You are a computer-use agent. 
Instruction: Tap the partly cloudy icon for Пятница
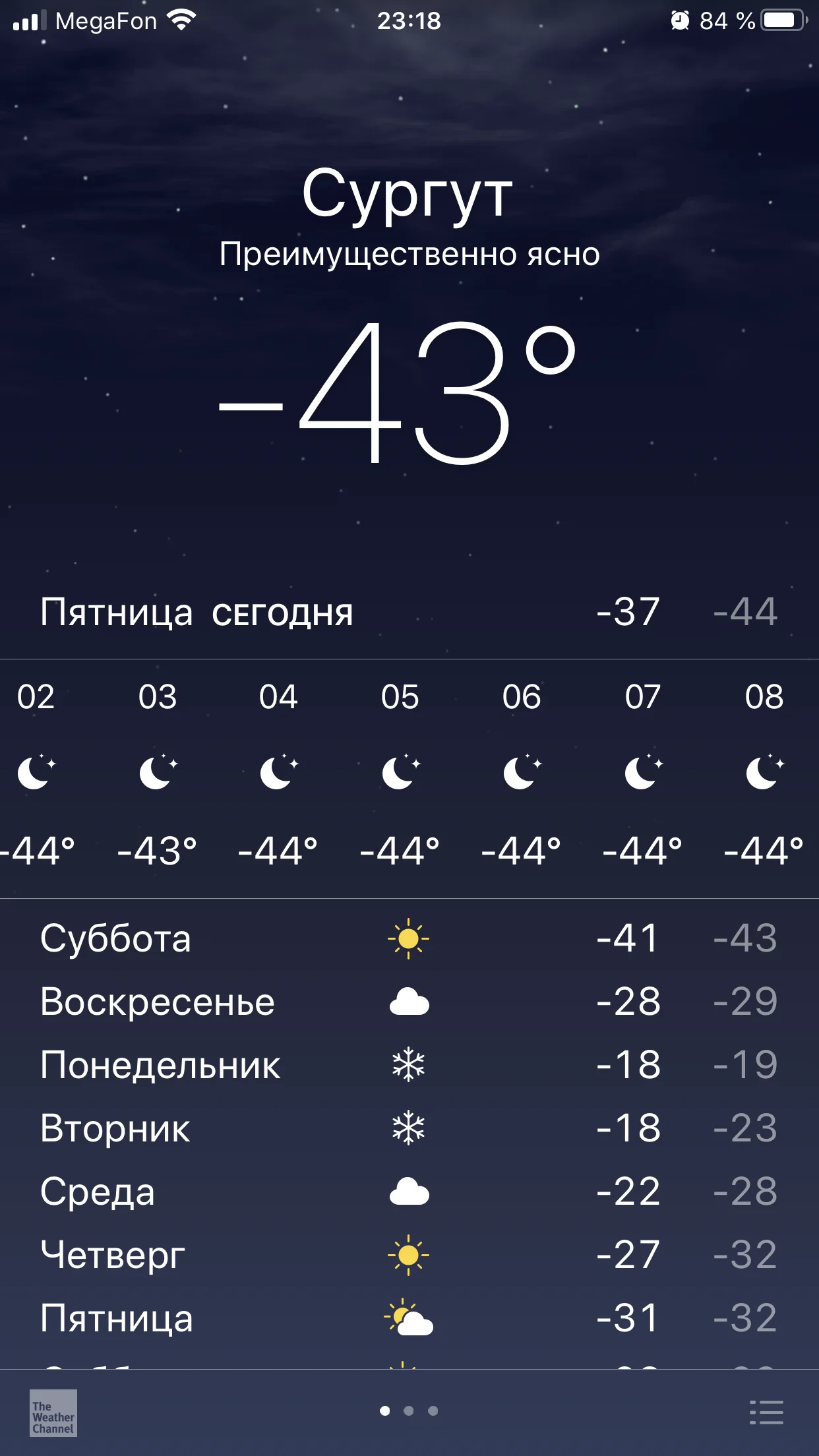[x=410, y=1319]
